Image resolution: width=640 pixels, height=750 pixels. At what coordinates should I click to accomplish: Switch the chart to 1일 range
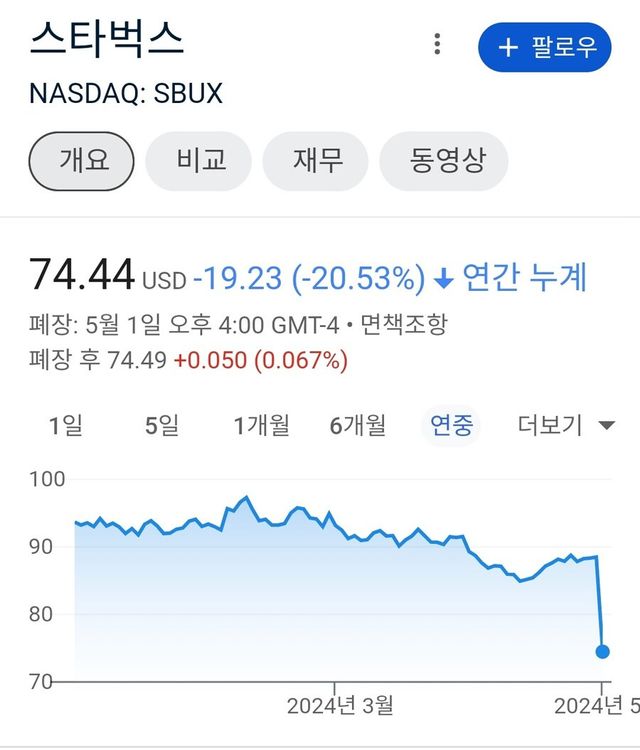(x=66, y=426)
